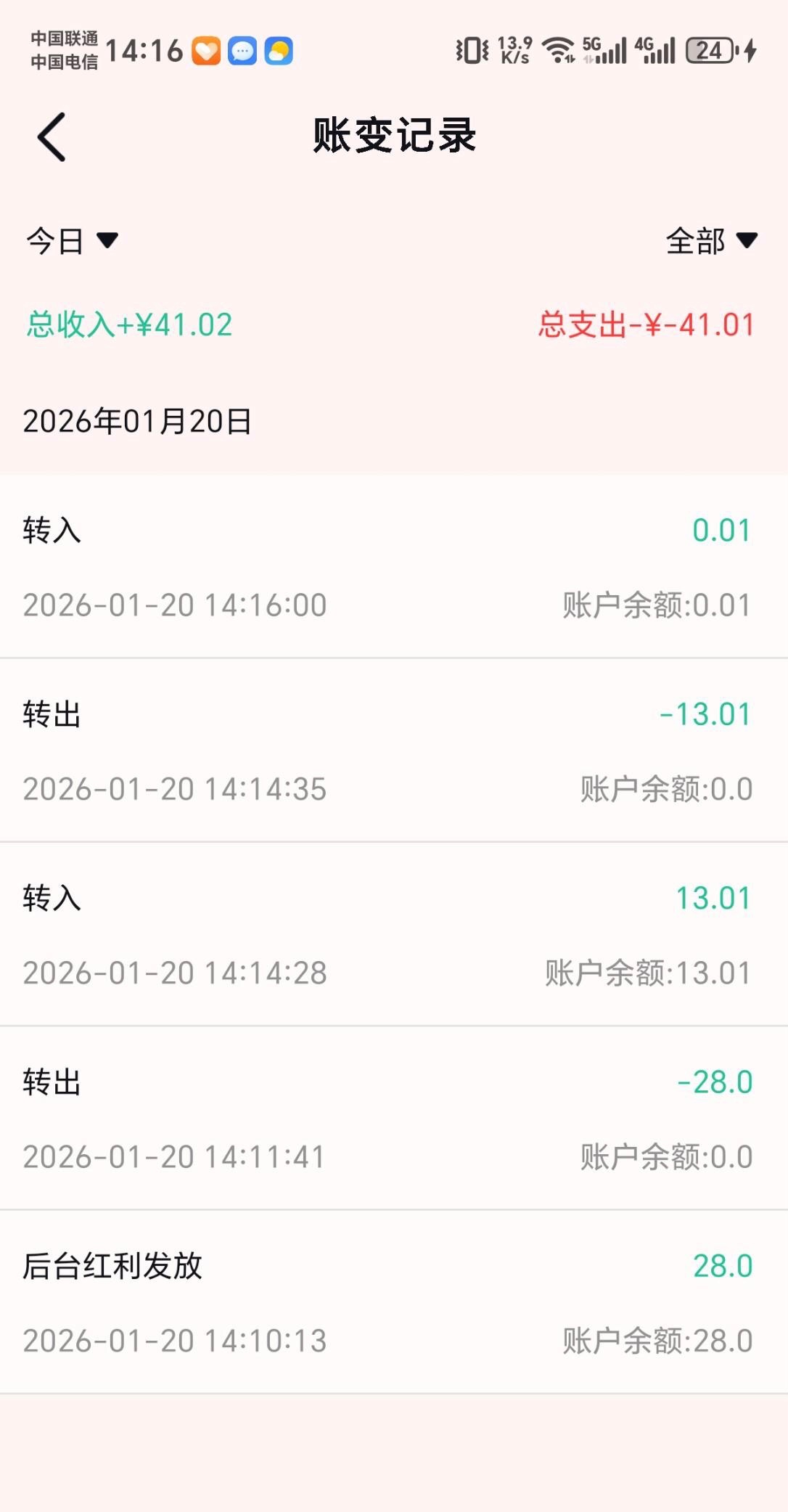The width and height of the screenshot is (788, 1512).
Task: Expand the 全部 type filter dropdown
Action: point(711,241)
